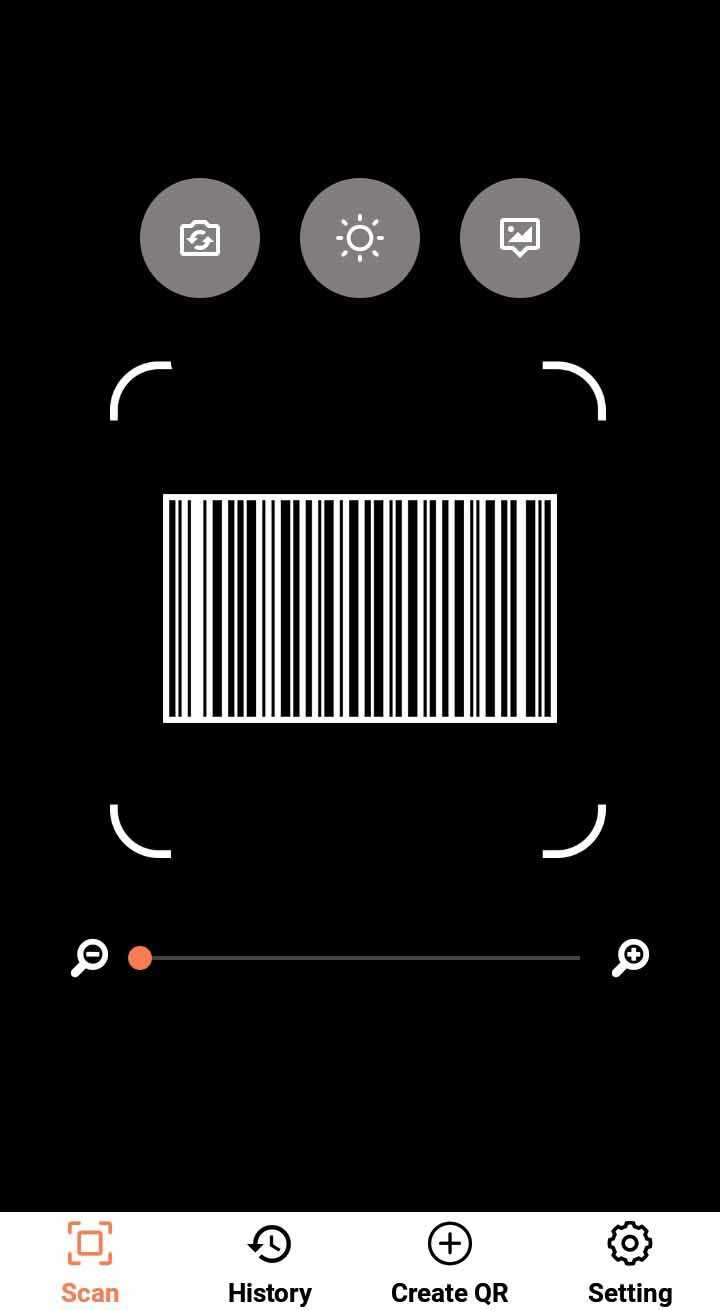This screenshot has width=720, height=1310.
Task: Tap the orange zoom slider handle
Action: [140, 958]
